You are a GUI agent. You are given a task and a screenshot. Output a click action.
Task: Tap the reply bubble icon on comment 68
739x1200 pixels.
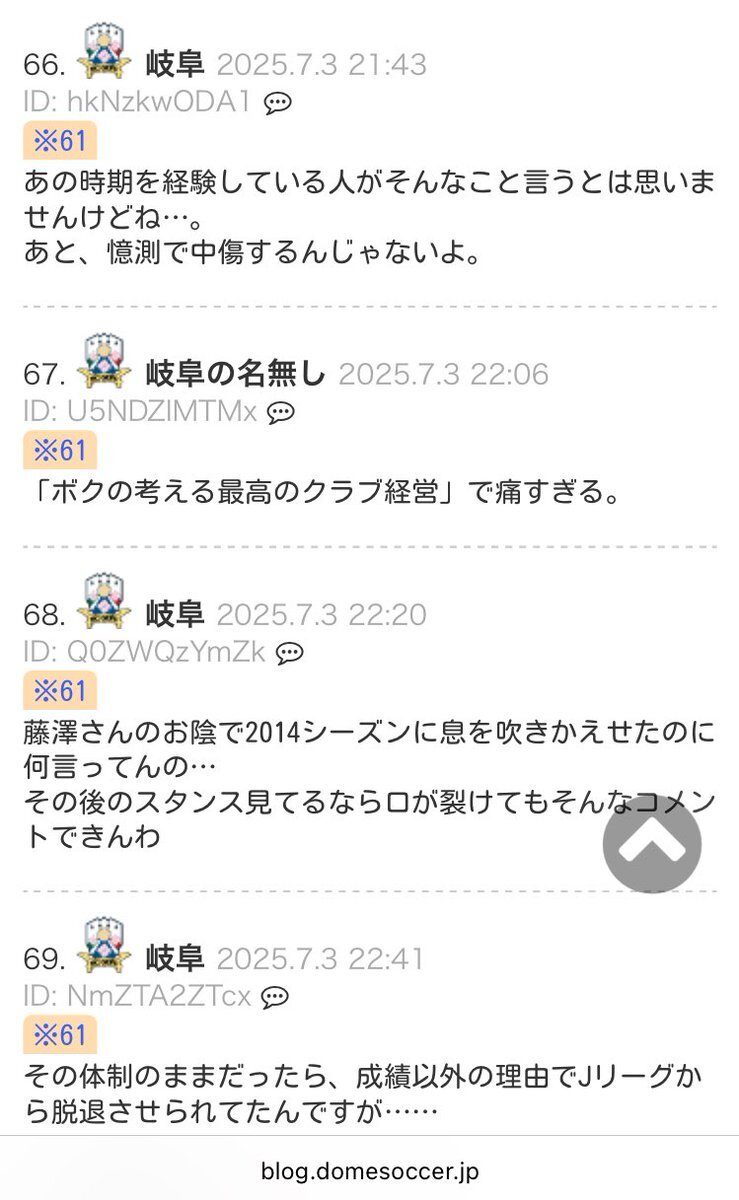tap(290, 653)
